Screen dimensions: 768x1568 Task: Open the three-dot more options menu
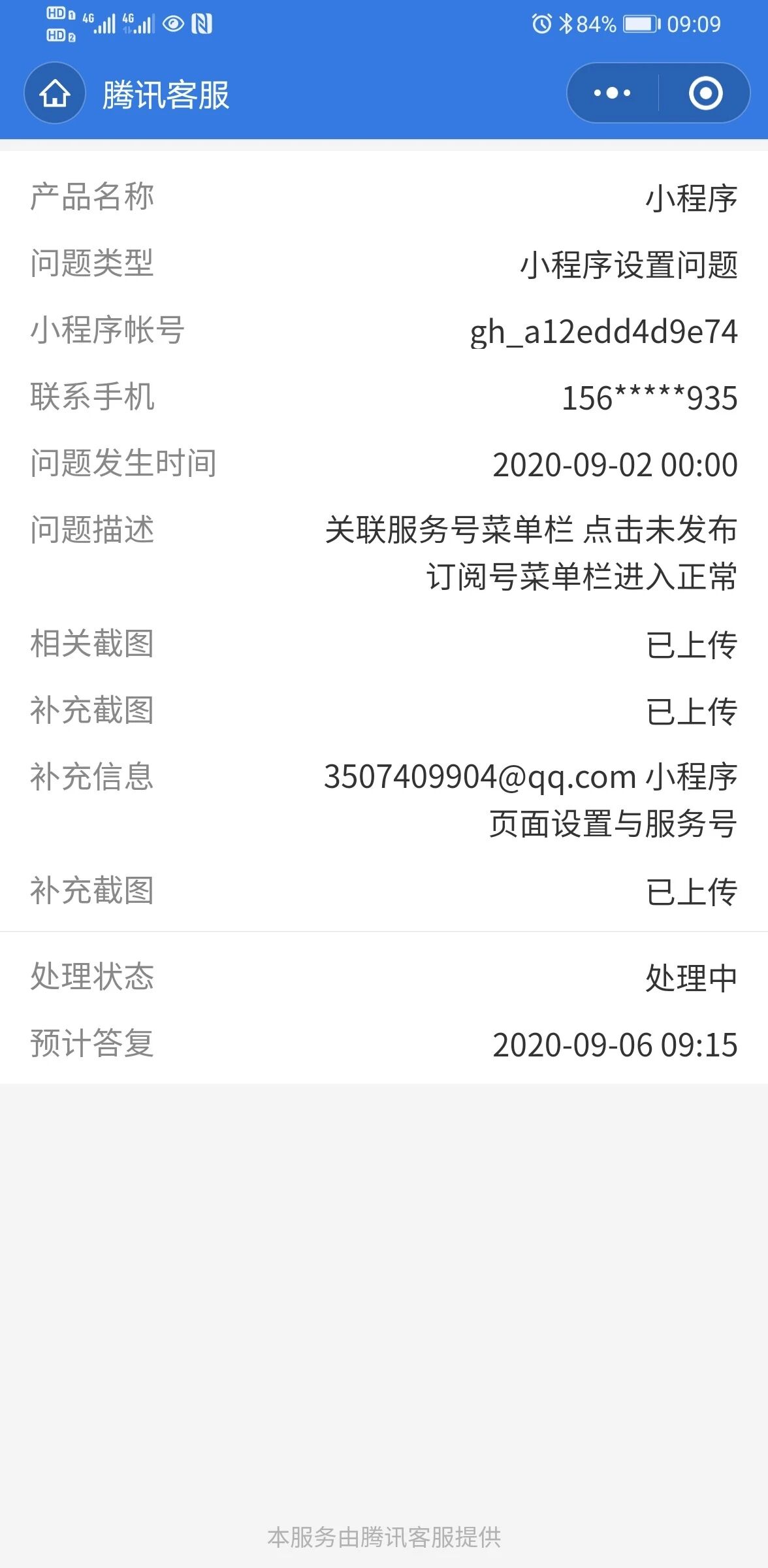pos(612,93)
